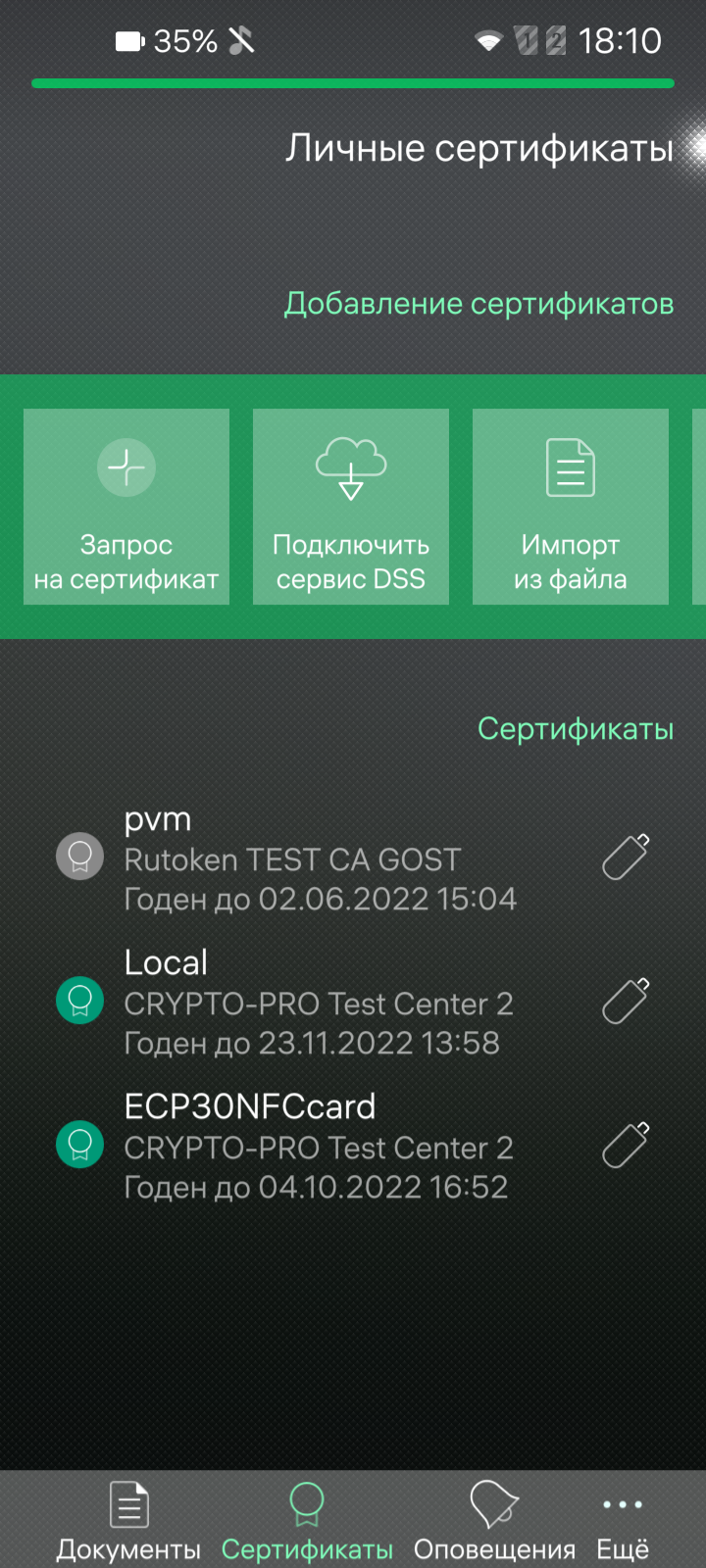This screenshot has width=706, height=1568.
Task: Open the Ещё ellipsis icon
Action: 622,1506
